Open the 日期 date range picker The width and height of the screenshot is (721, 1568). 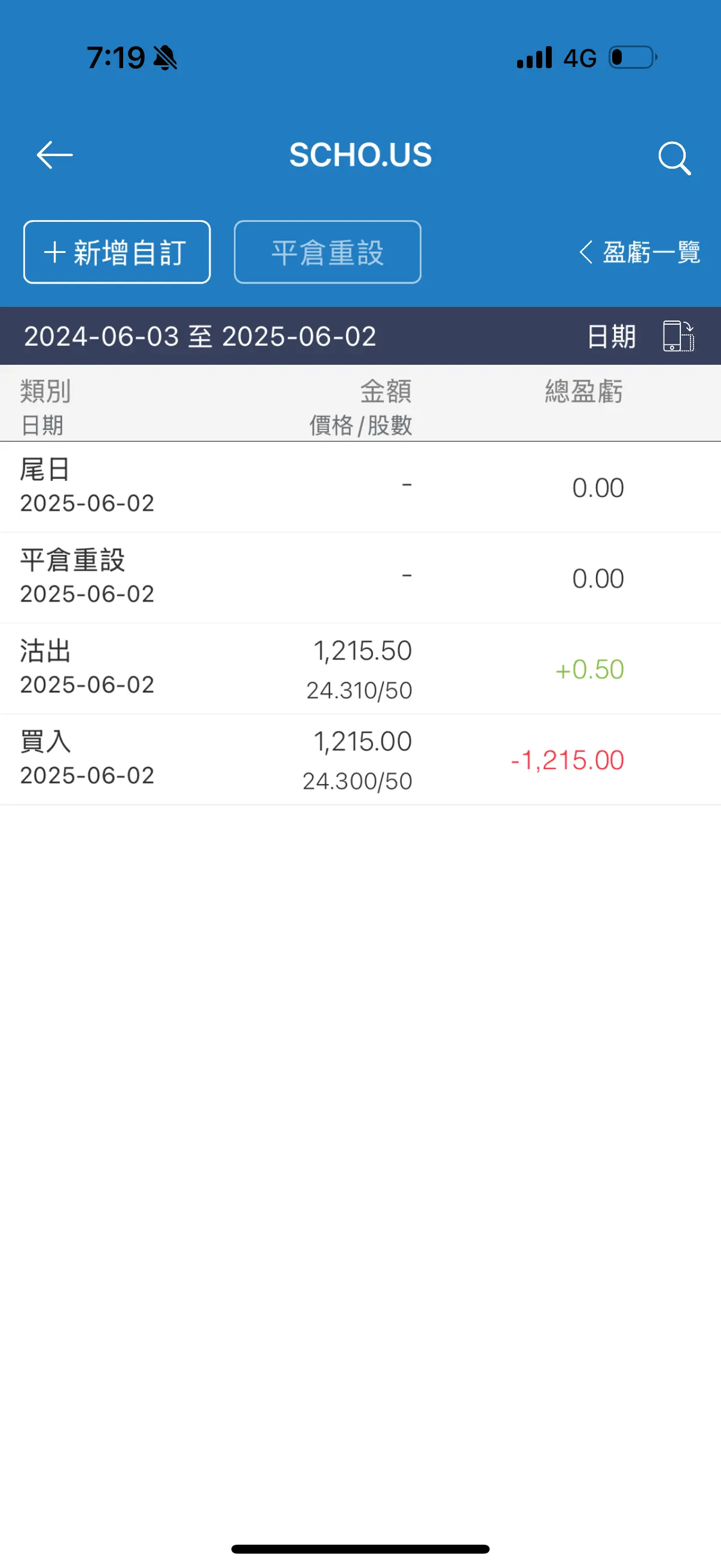pos(611,336)
